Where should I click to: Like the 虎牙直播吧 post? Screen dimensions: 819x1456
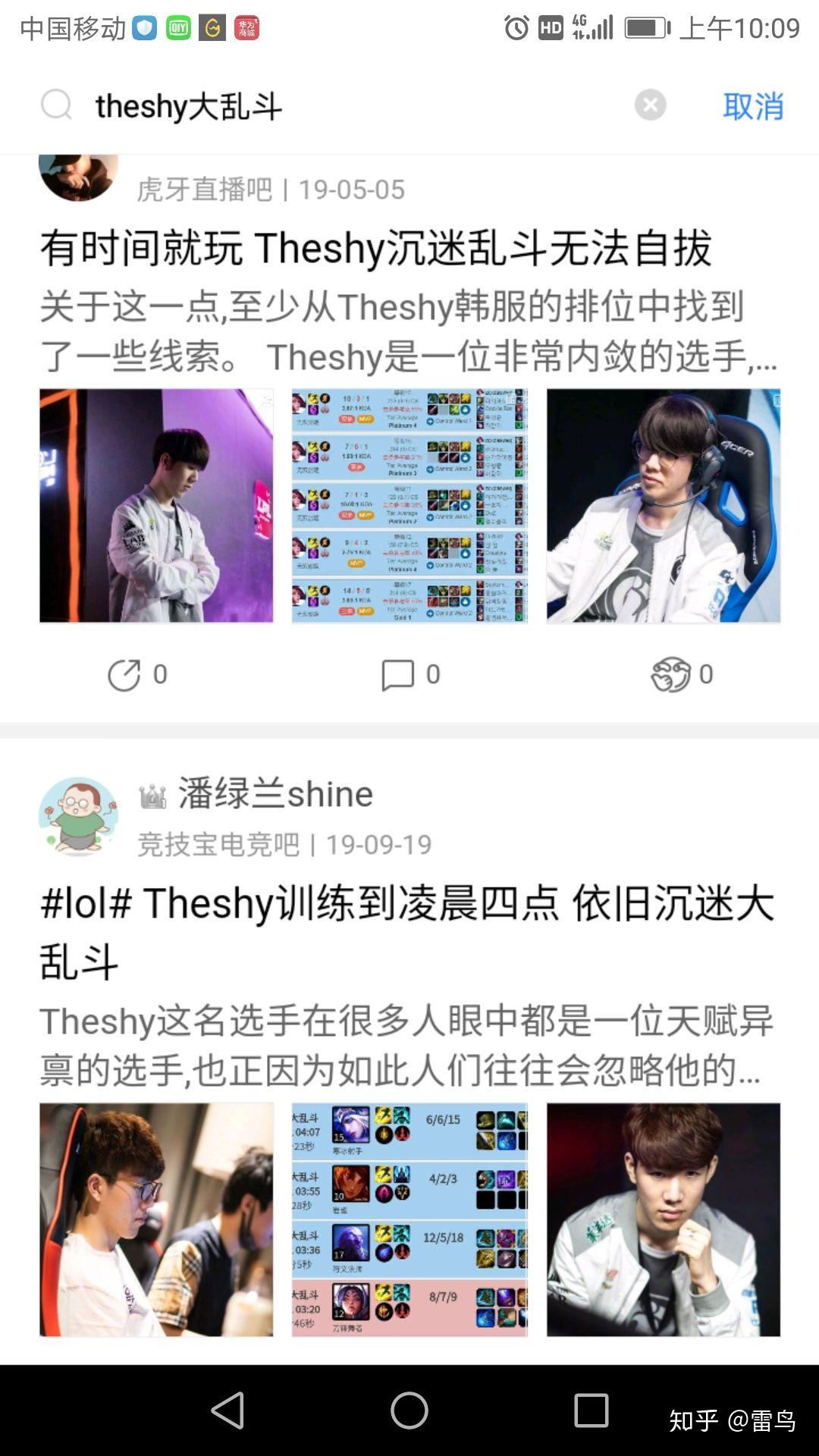(x=682, y=674)
